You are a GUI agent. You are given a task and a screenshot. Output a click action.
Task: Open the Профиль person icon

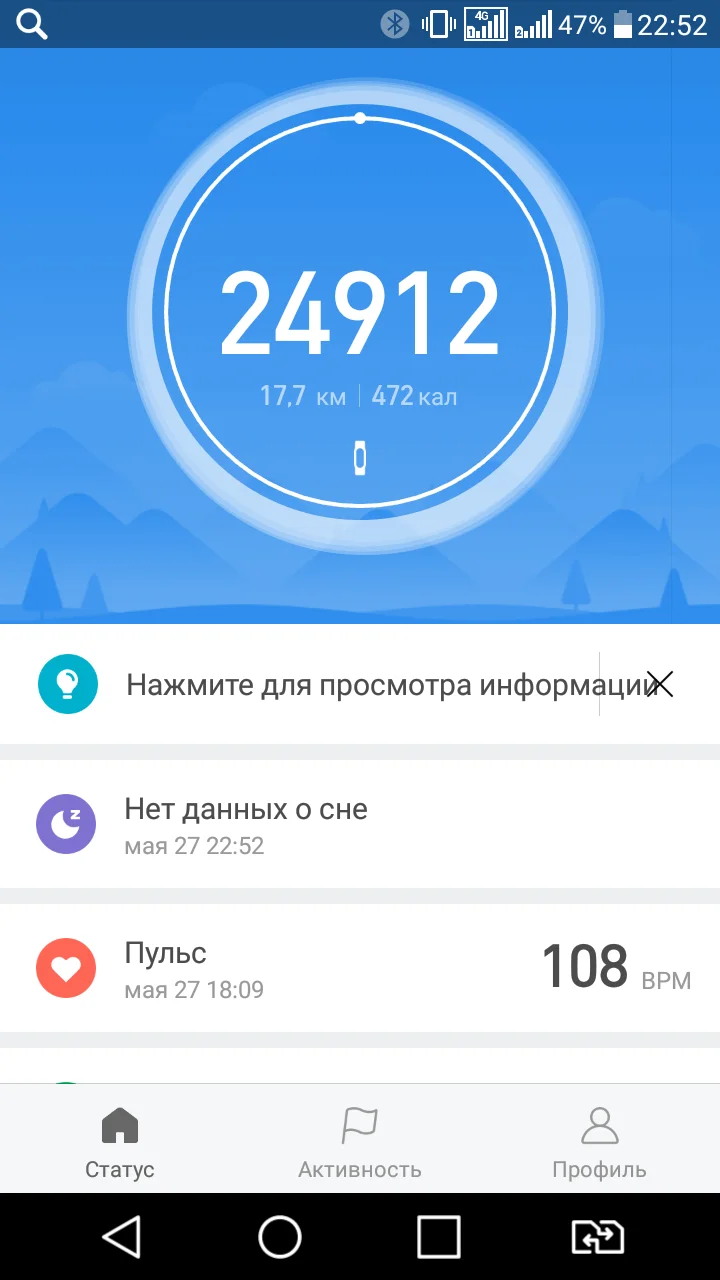598,1125
